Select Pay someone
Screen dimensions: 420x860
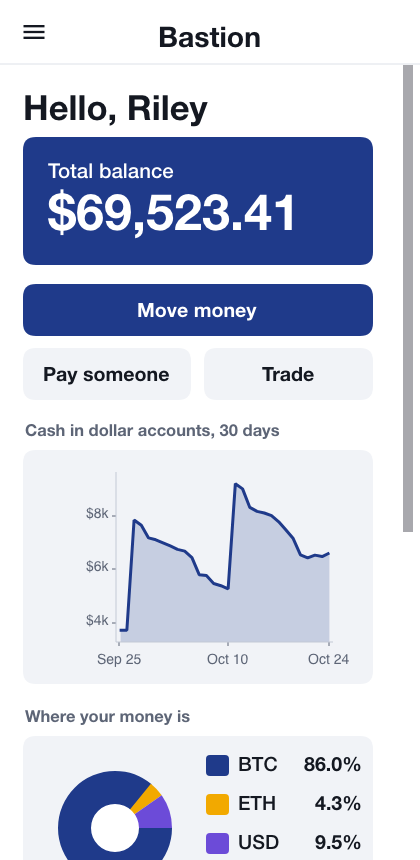pyautogui.click(x=107, y=374)
